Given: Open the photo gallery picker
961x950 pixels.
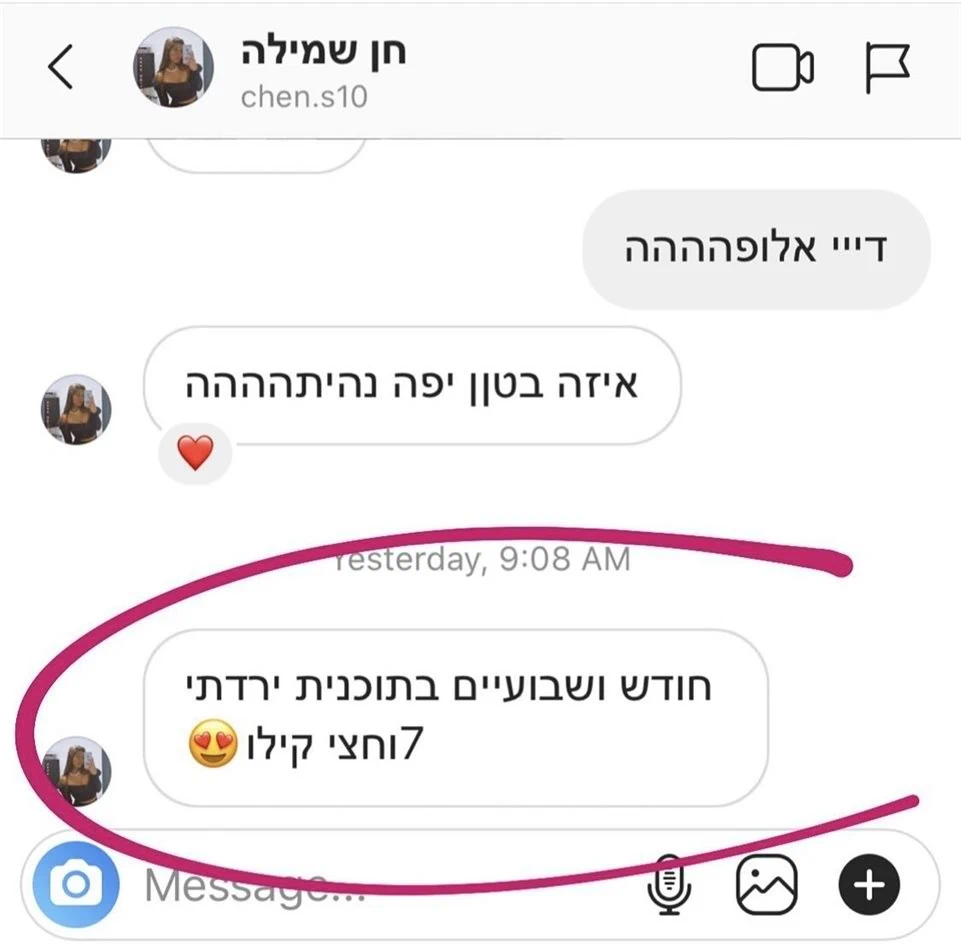Looking at the screenshot, I should coord(766,884).
